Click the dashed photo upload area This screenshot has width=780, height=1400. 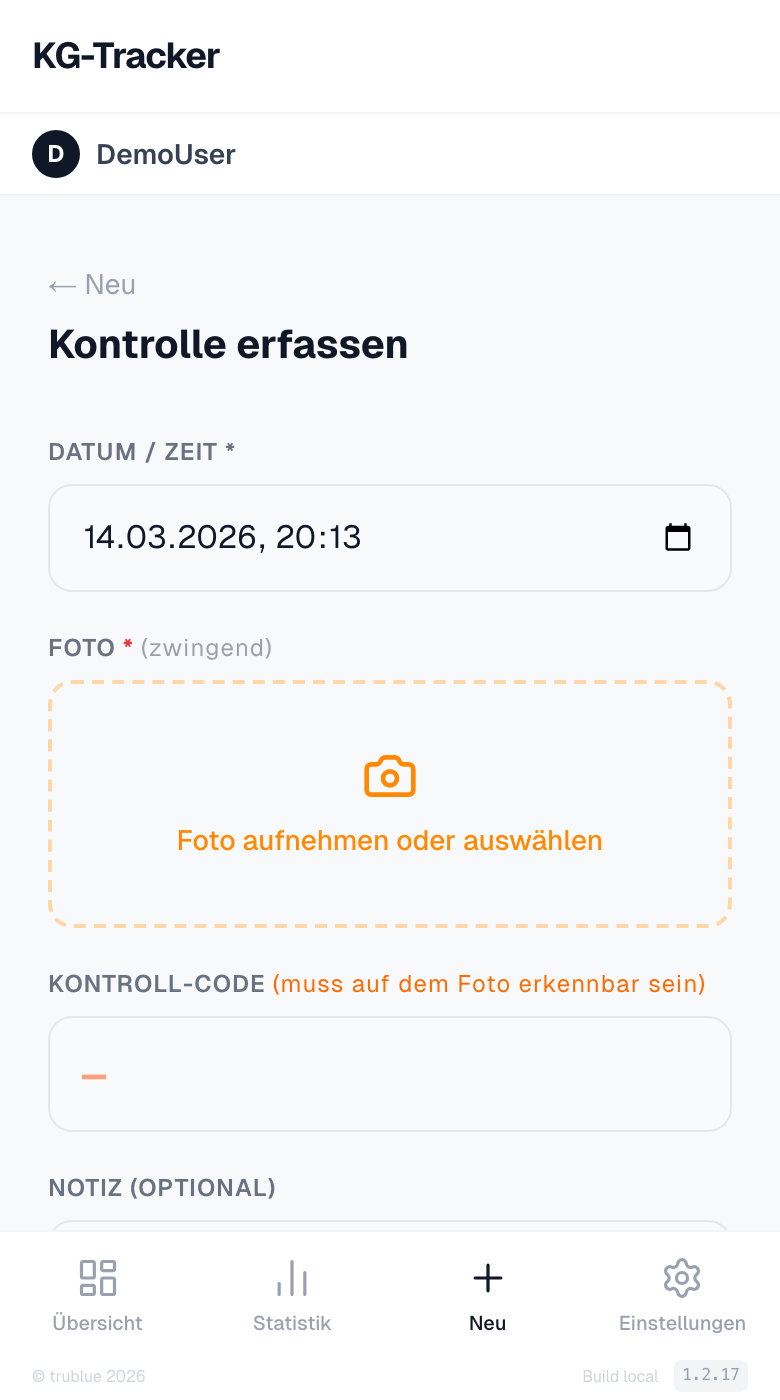coord(389,804)
